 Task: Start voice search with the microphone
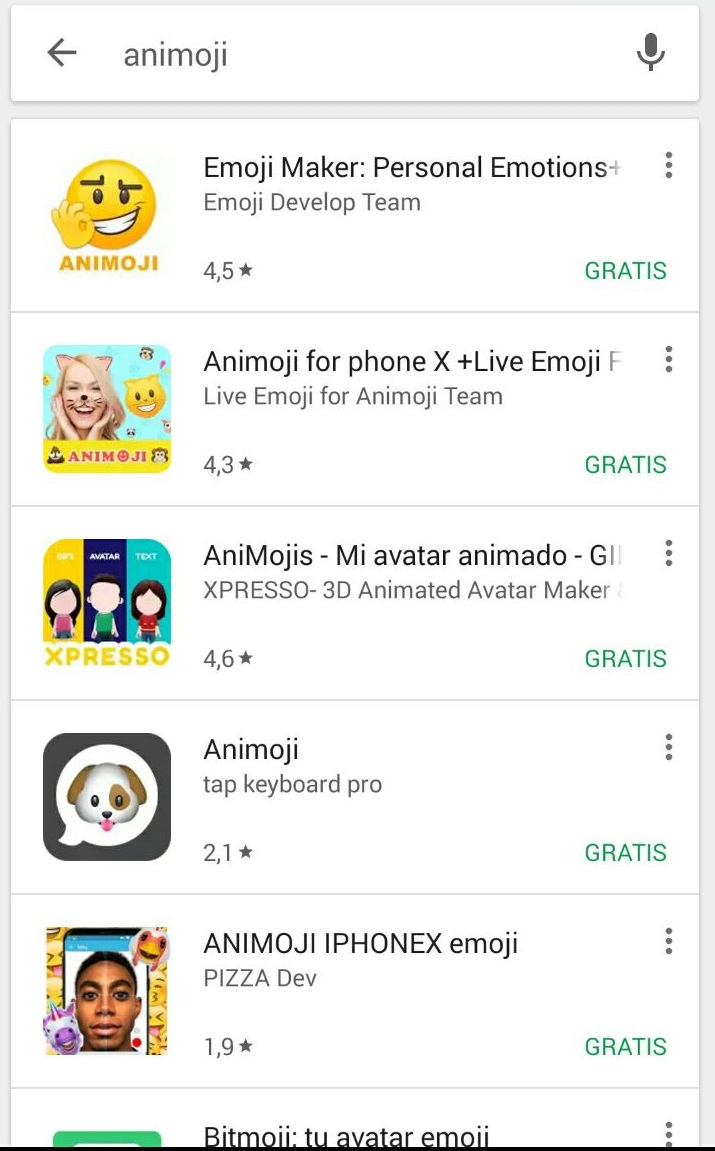coord(650,53)
